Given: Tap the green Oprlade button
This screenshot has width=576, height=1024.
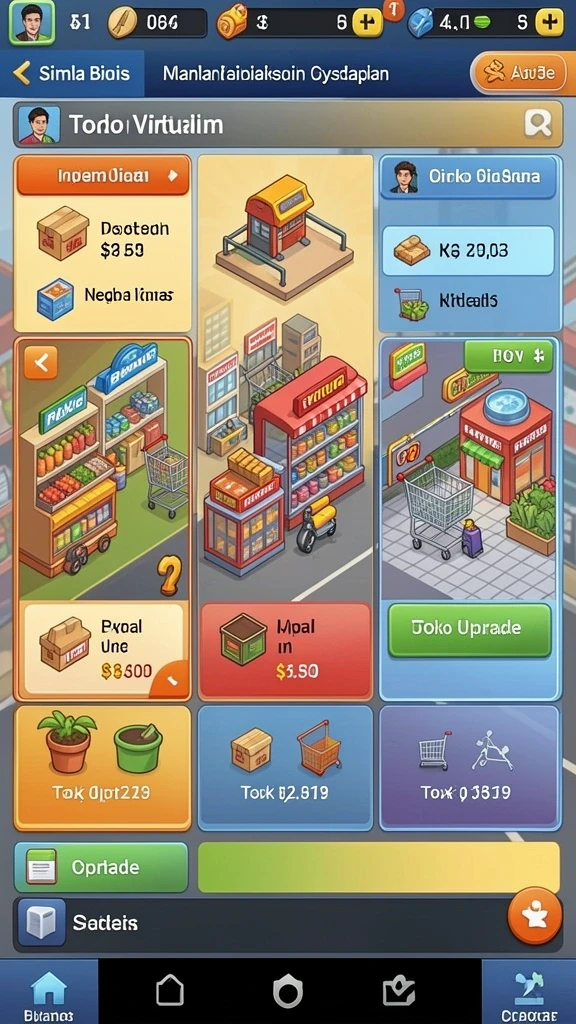Looking at the screenshot, I should pyautogui.click(x=101, y=867).
